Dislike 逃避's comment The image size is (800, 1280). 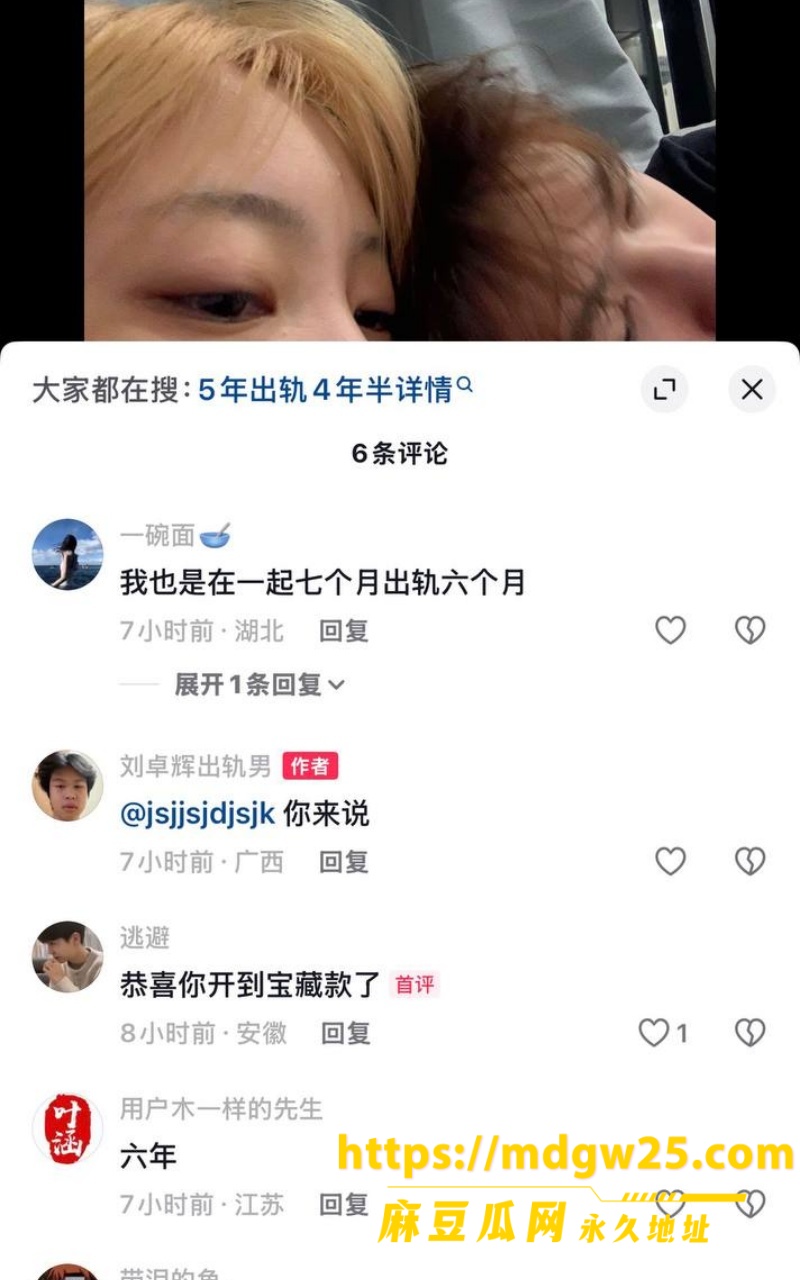[750, 1033]
